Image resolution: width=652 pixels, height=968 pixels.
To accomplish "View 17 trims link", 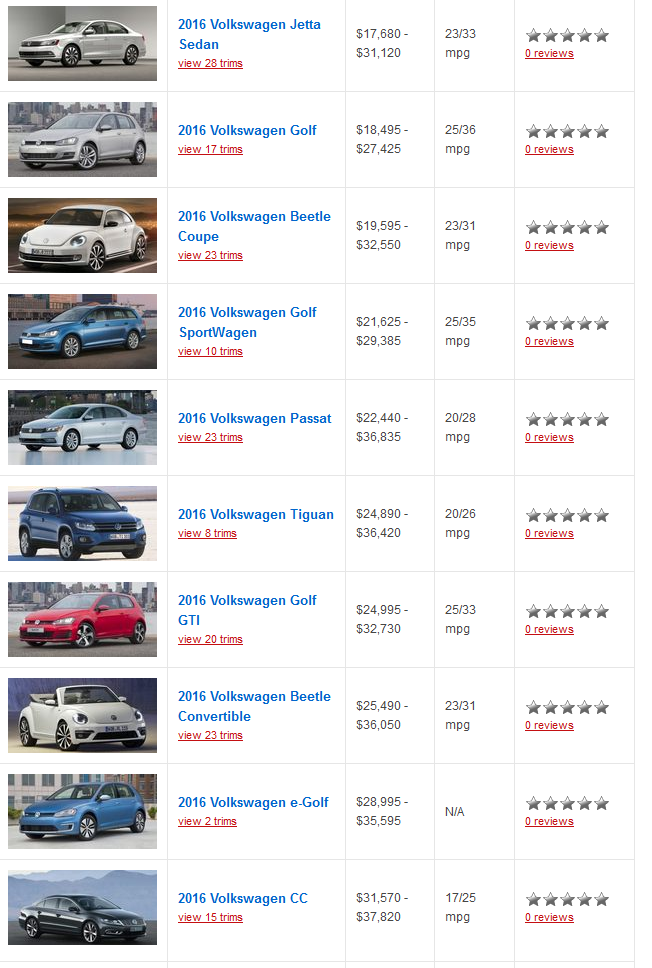I will [210, 150].
